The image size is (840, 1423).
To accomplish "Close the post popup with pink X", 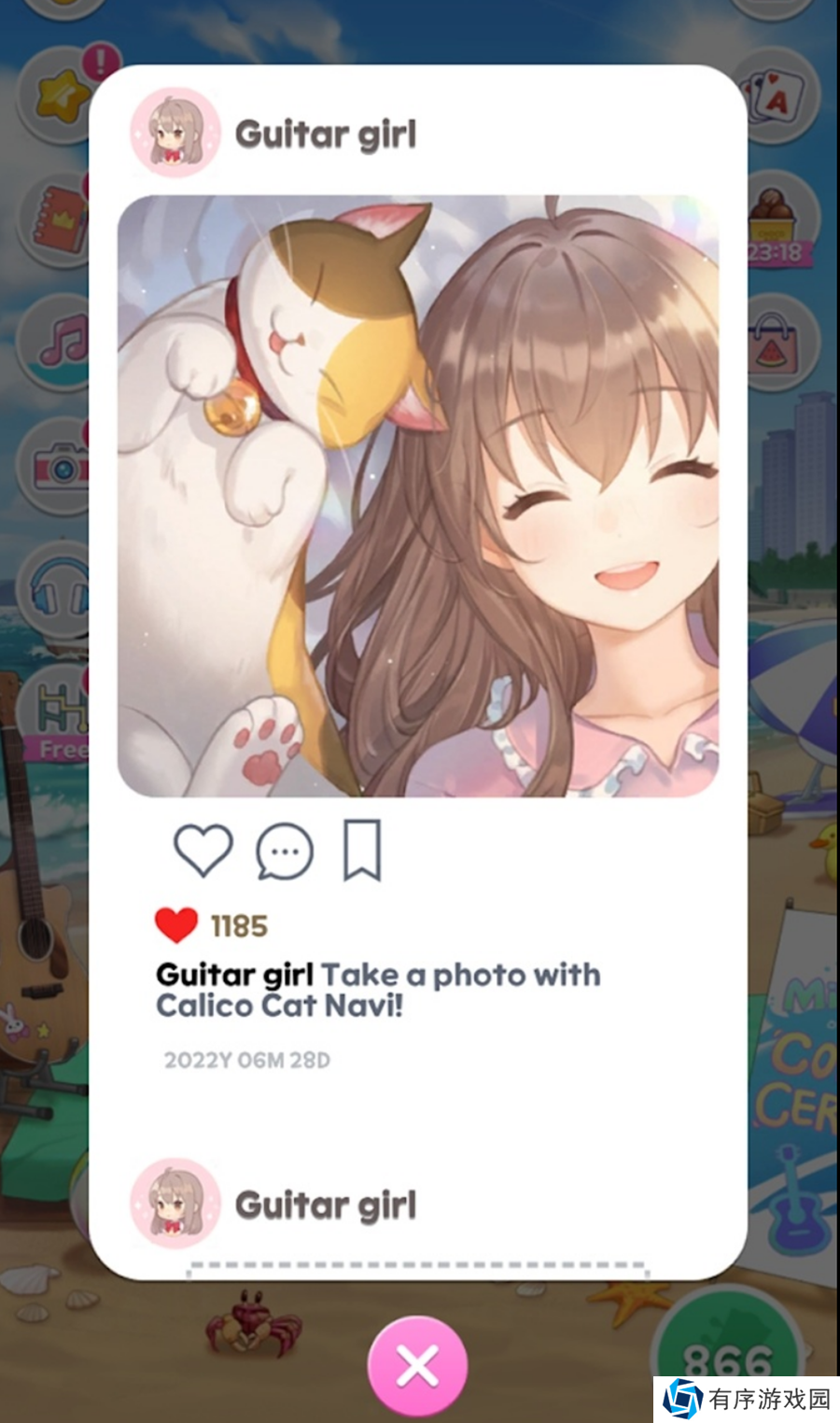I will (417, 1367).
